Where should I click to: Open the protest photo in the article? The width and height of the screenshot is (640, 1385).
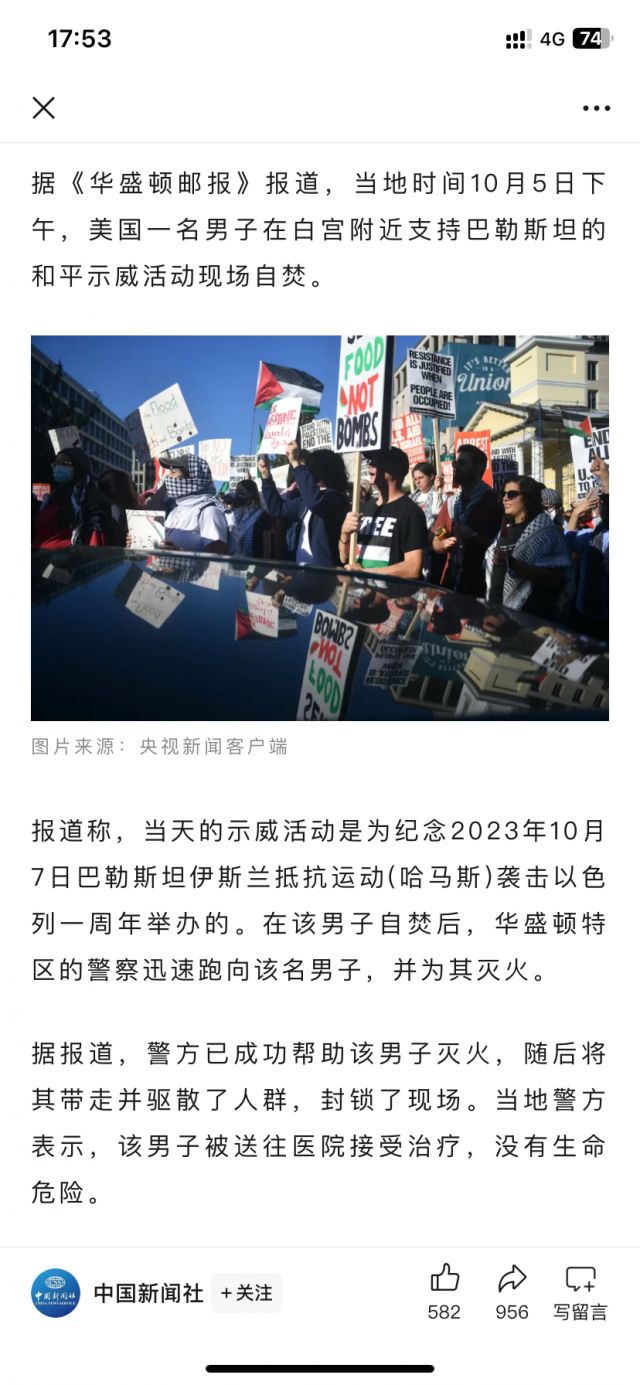(x=320, y=527)
